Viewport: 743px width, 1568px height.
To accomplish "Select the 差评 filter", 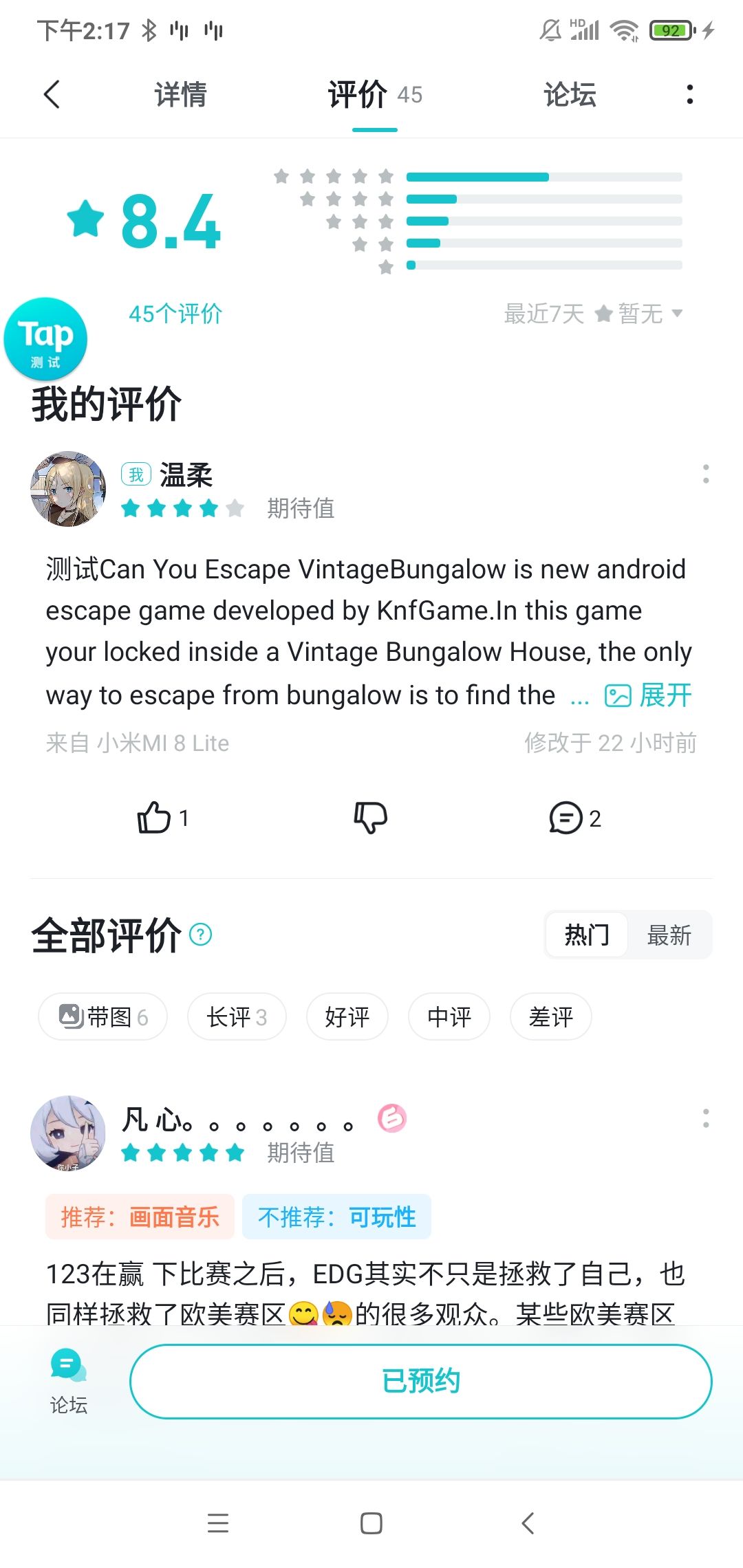I will point(550,1016).
